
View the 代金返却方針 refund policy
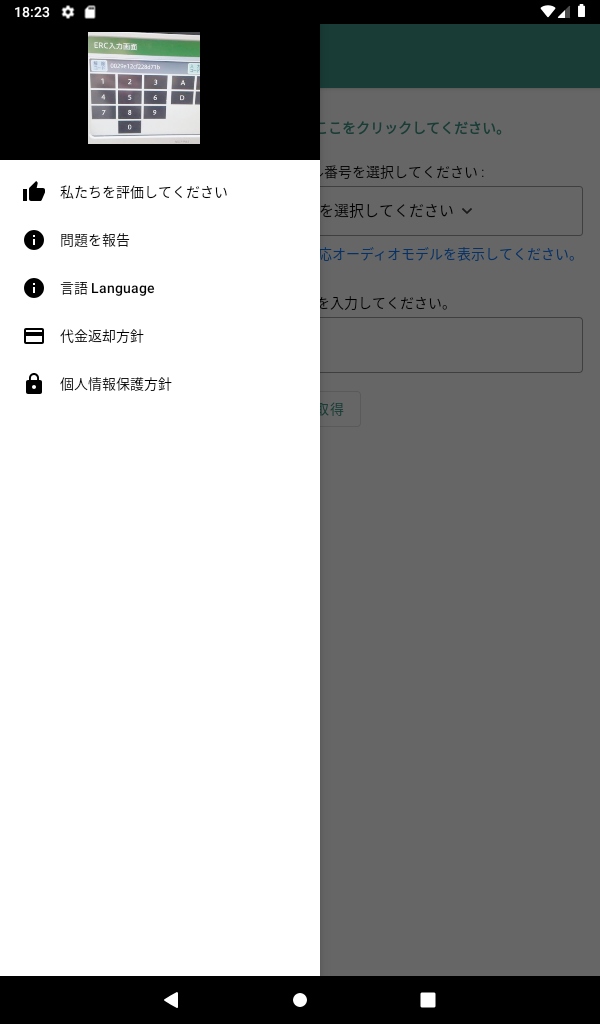tap(102, 336)
